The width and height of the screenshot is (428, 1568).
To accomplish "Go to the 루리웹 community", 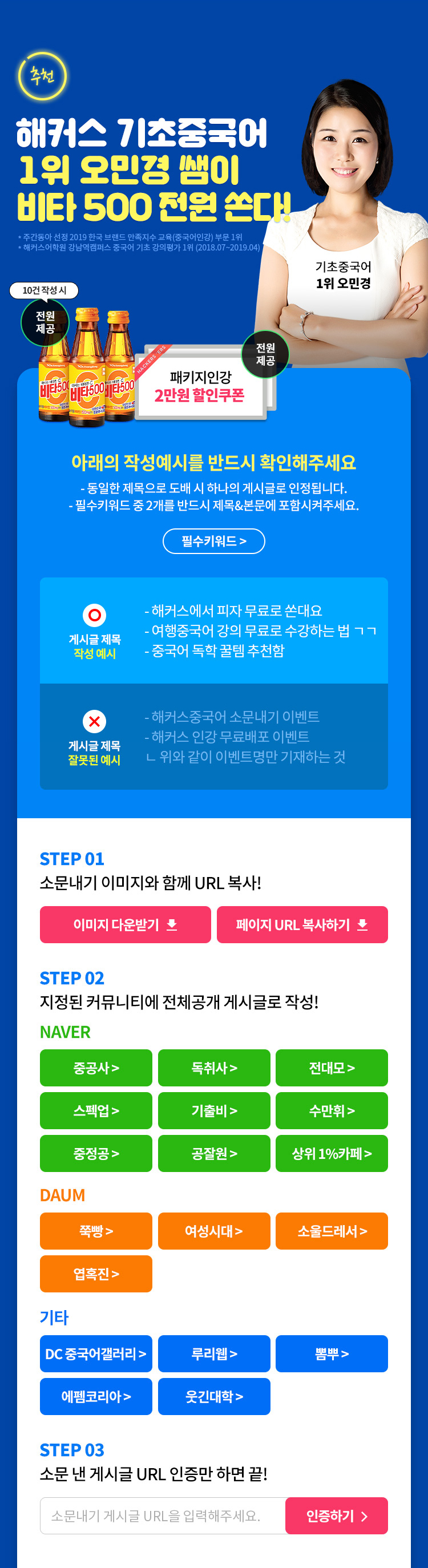I will click(x=213, y=1353).
